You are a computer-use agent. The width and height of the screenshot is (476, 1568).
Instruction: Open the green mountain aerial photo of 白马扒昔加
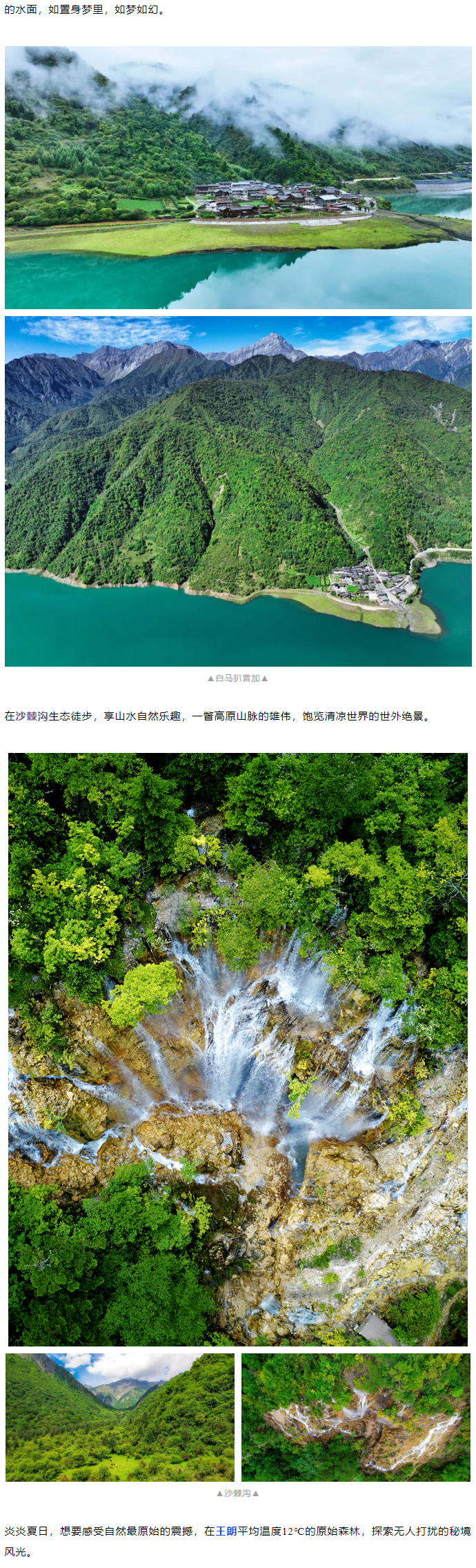[238, 491]
